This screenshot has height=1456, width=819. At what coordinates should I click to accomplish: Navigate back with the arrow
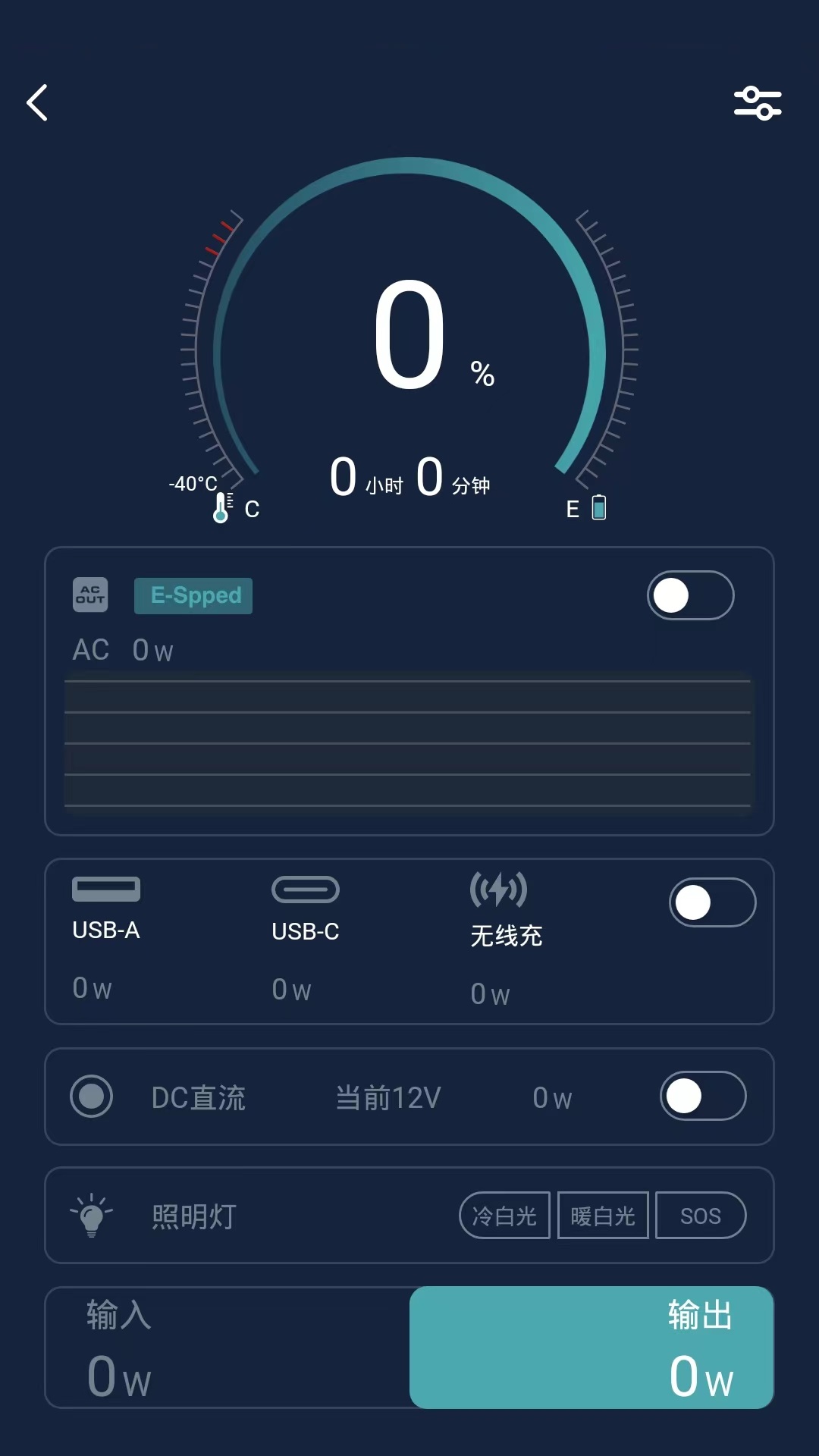[37, 102]
